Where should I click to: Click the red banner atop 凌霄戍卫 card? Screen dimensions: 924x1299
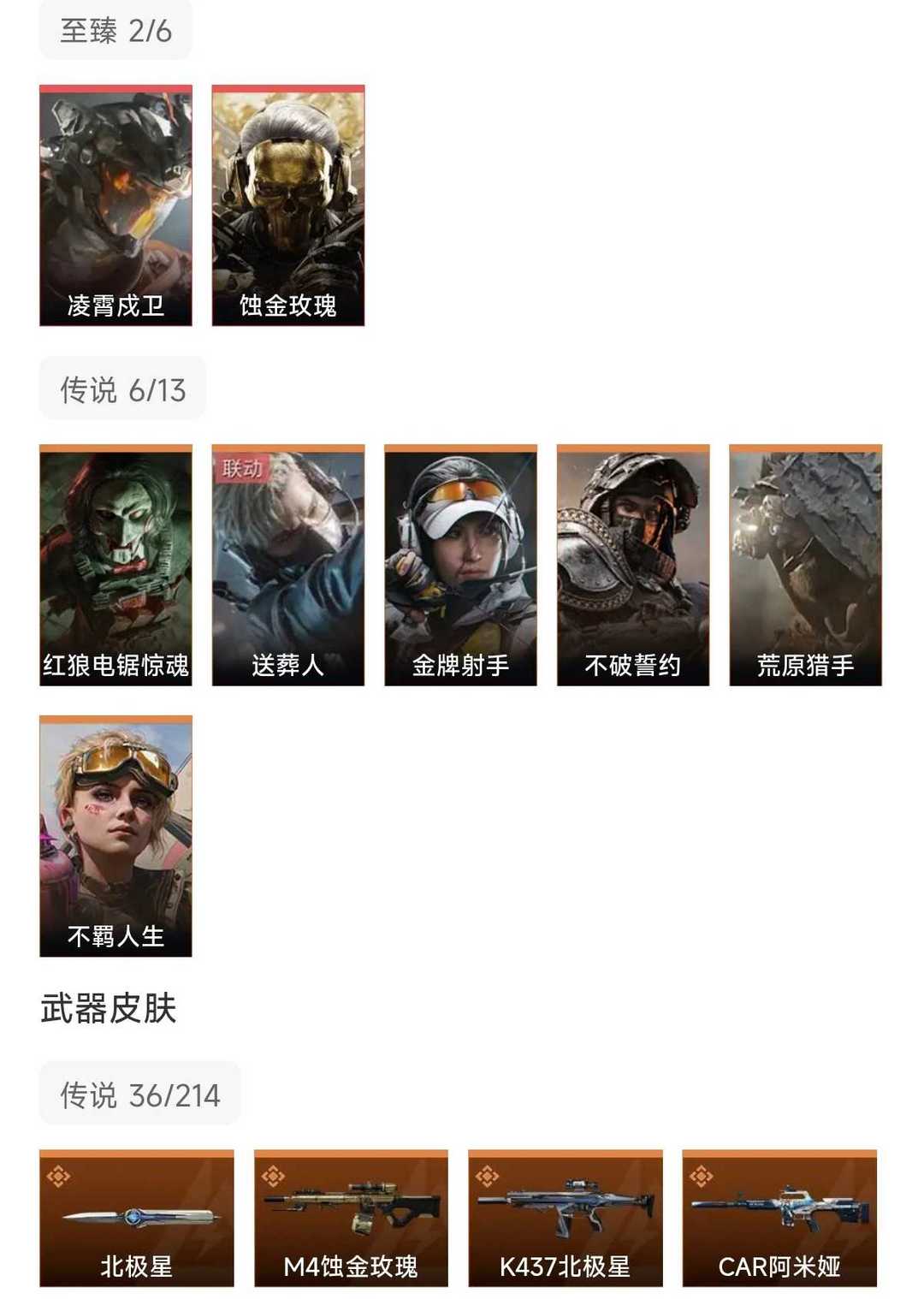point(117,89)
